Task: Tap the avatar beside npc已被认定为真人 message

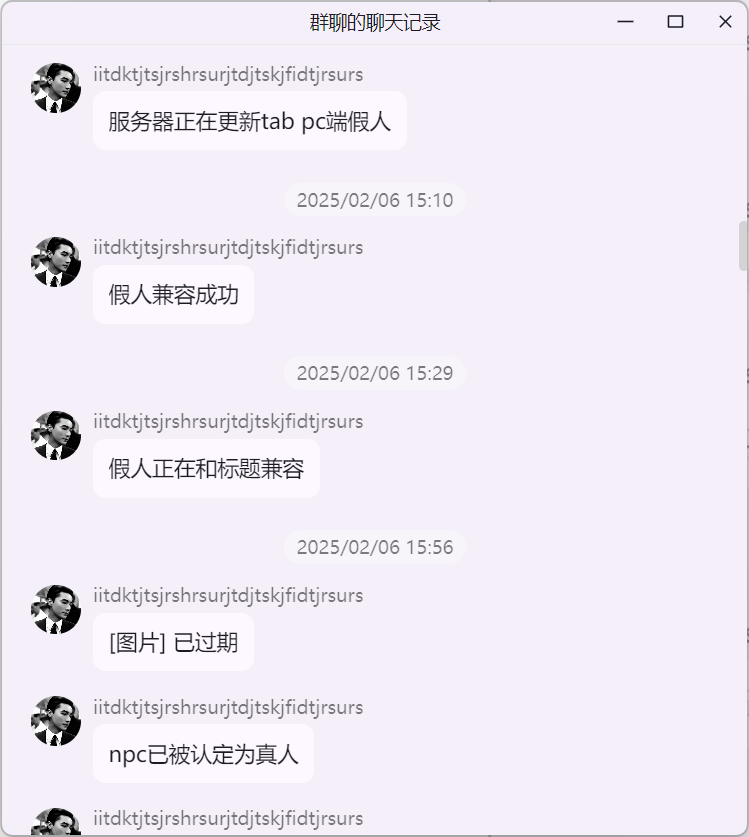Action: 56,722
